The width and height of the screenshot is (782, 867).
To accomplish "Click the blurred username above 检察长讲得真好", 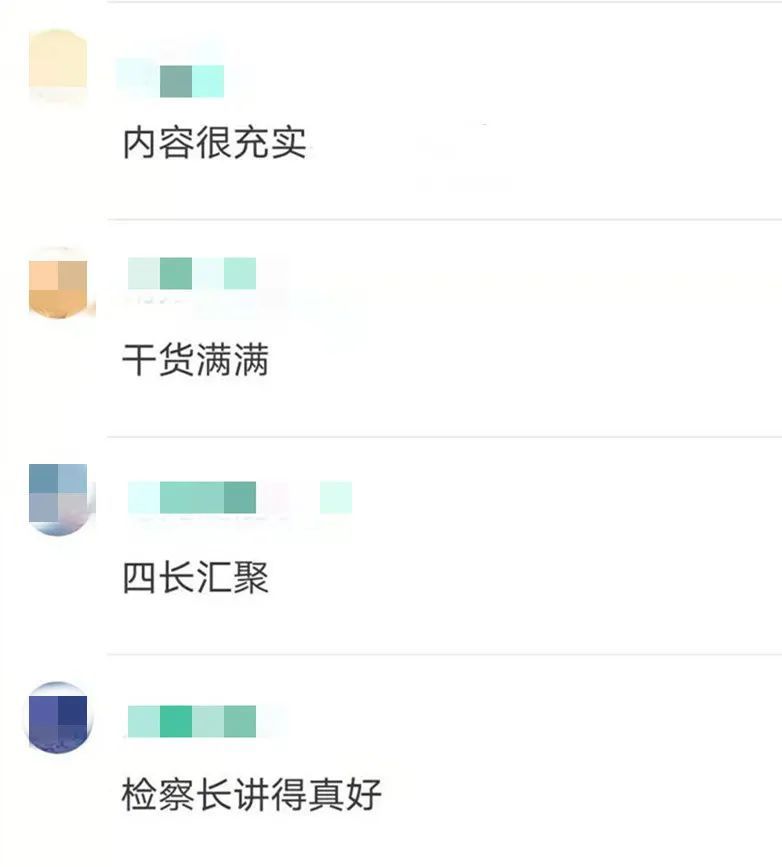I will pyautogui.click(x=190, y=720).
